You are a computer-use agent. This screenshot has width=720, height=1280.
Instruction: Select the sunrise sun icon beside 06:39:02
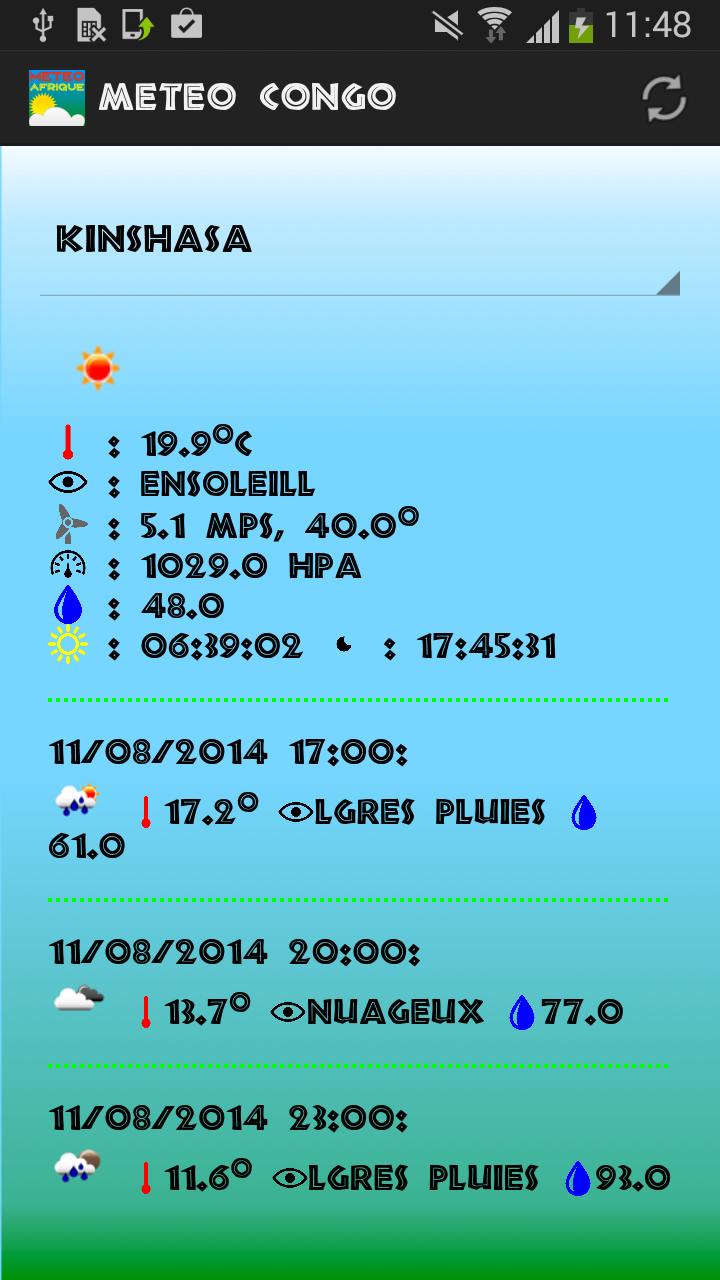pyautogui.click(x=66, y=647)
